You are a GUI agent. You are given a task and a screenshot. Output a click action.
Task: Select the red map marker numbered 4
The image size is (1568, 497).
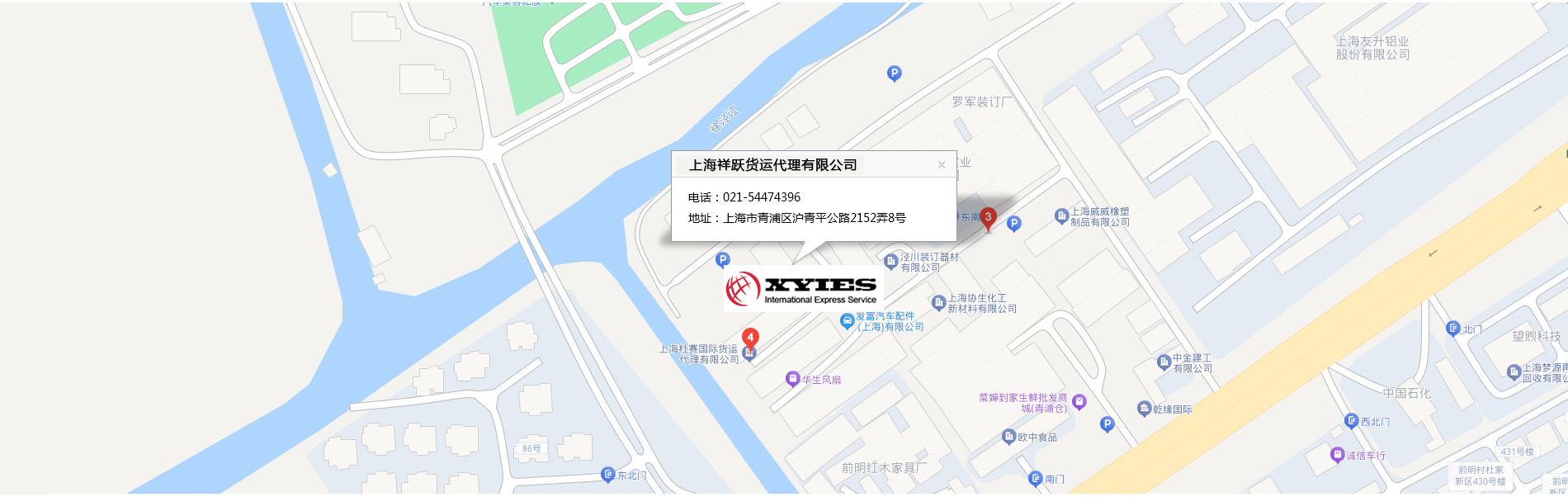click(x=750, y=338)
